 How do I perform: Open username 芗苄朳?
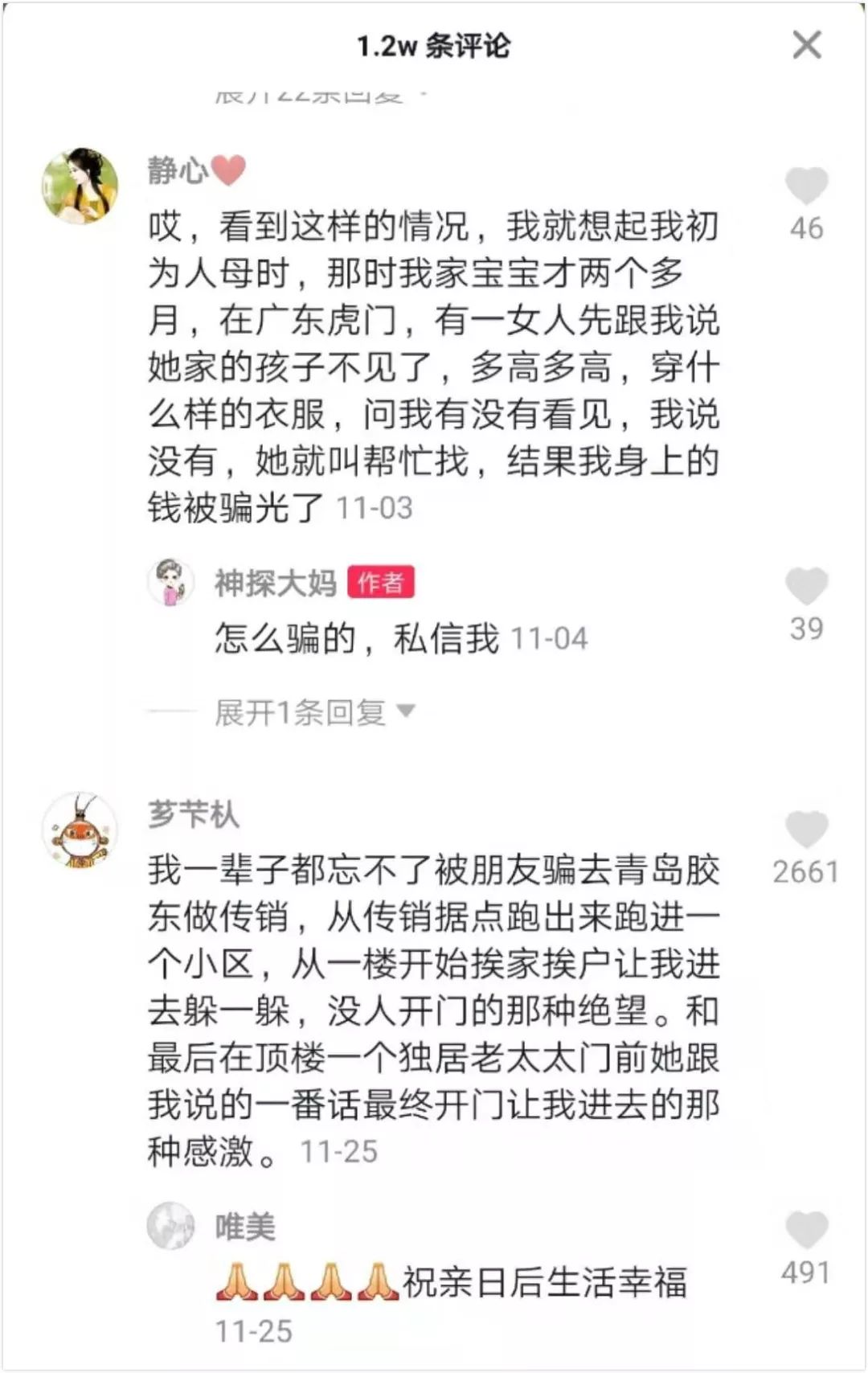193,814
